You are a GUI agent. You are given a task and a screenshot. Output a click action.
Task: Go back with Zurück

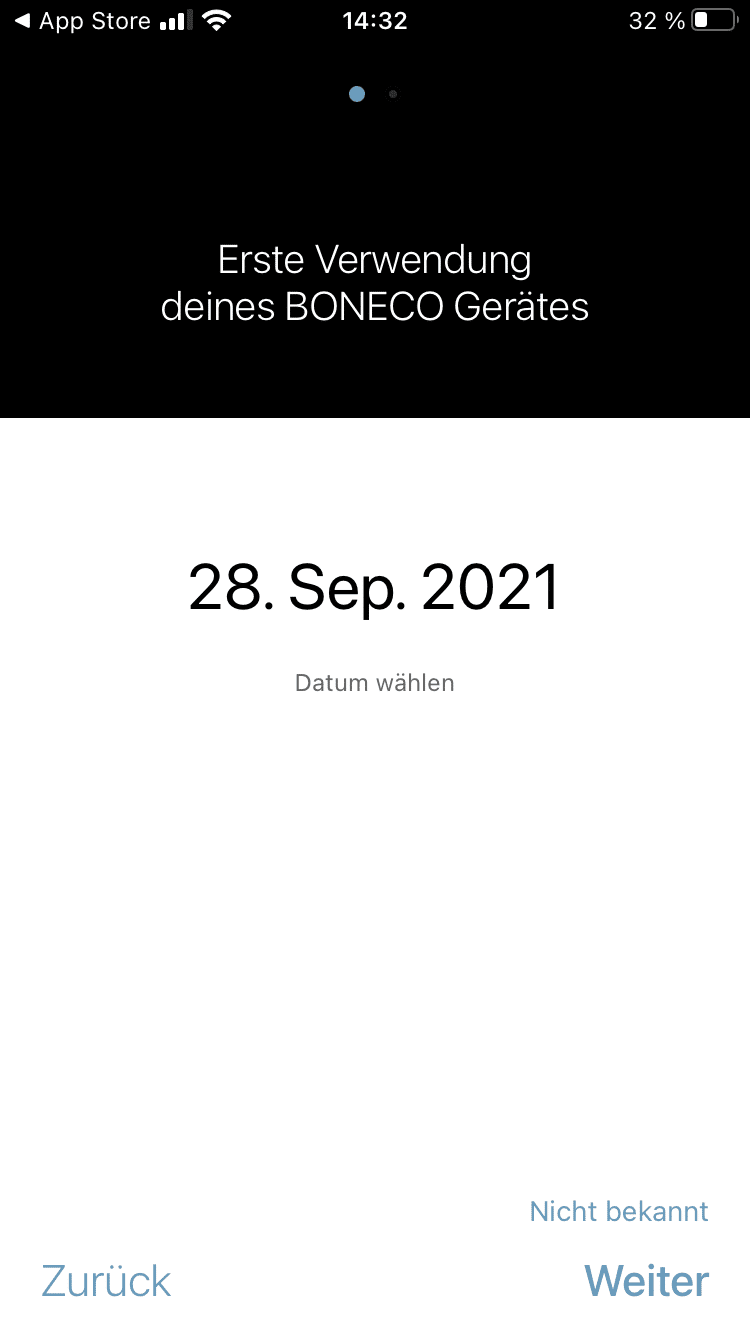[x=106, y=1281]
